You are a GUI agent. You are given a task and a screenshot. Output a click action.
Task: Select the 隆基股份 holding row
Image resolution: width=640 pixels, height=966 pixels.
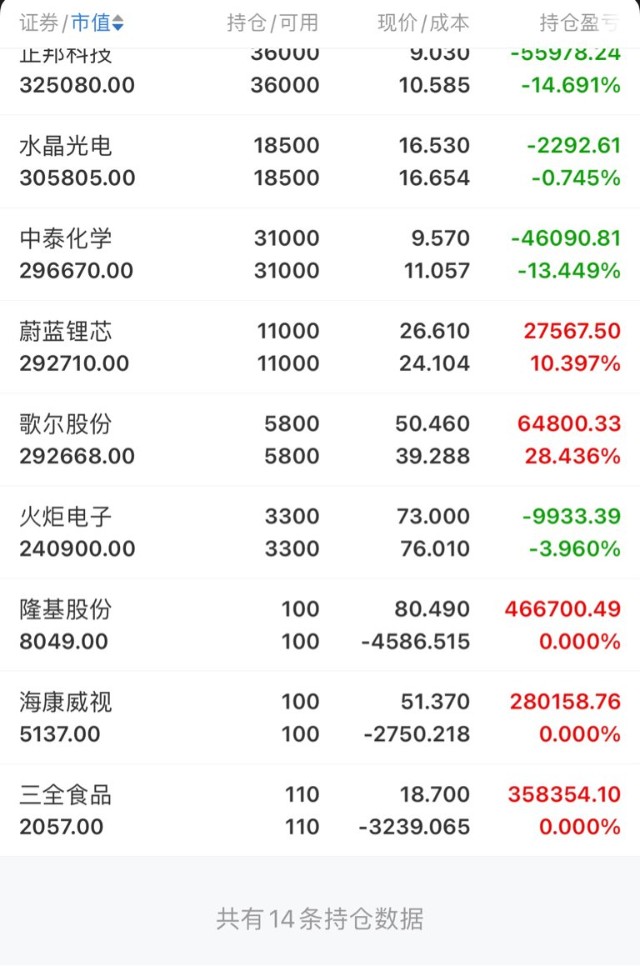coord(320,625)
